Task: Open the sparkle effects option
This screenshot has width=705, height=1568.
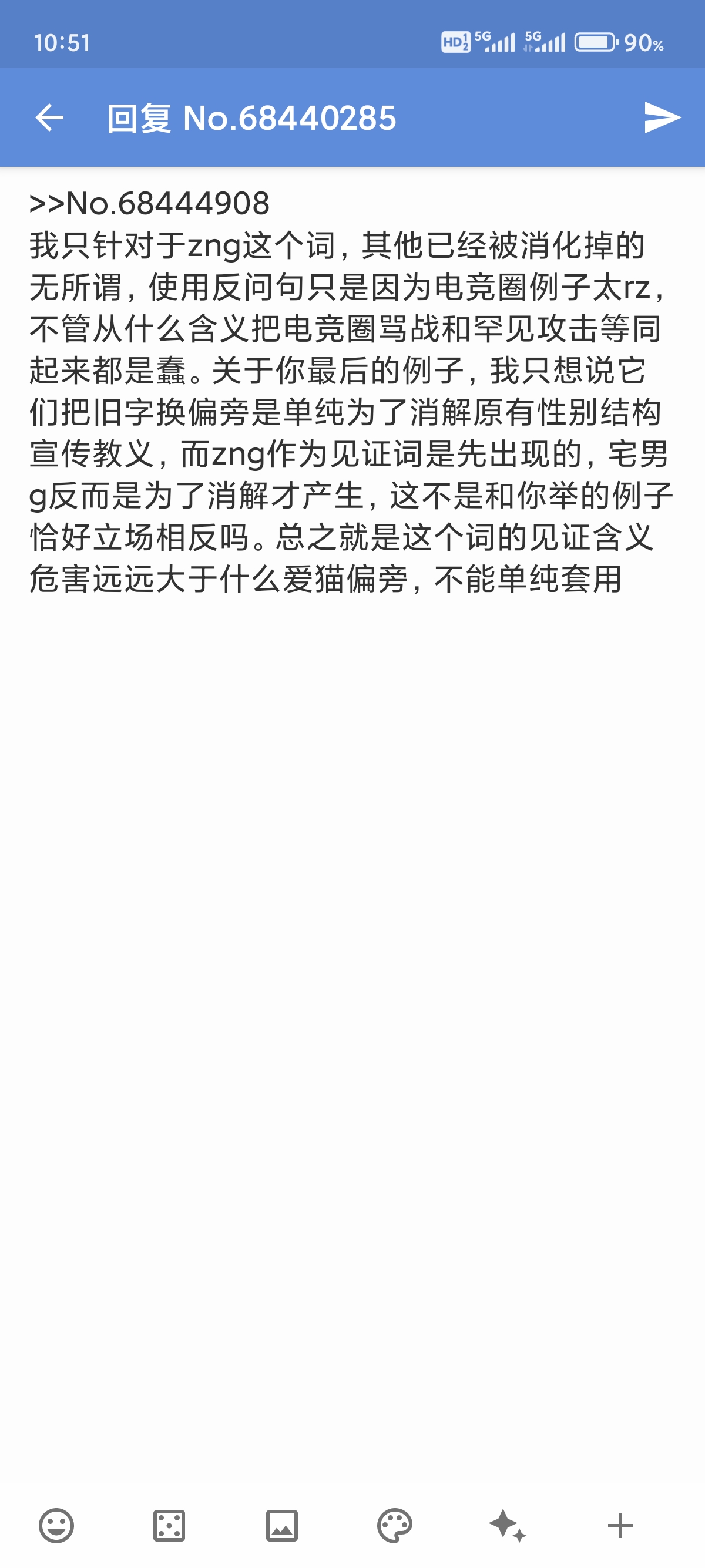Action: 507,1525
